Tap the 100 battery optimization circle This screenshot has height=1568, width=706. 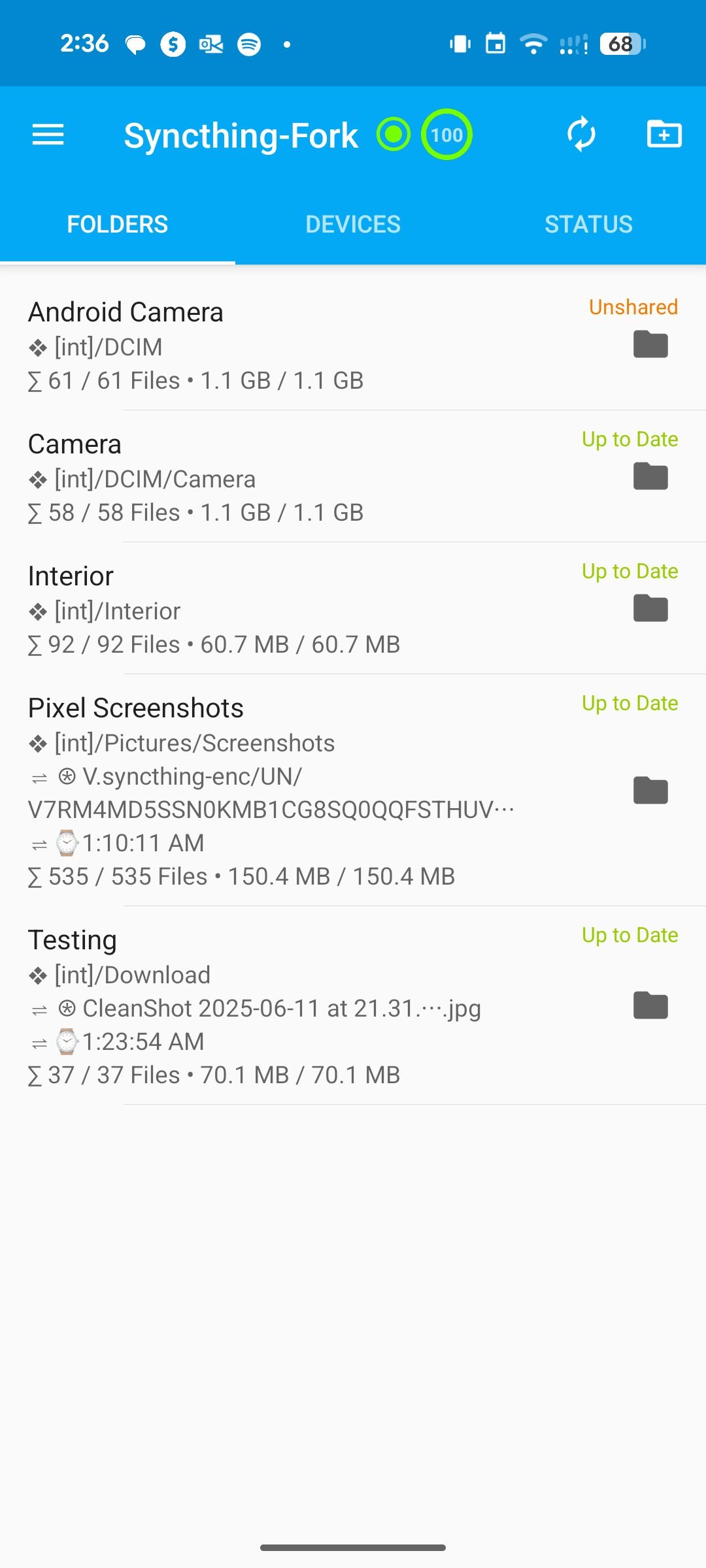pos(446,133)
